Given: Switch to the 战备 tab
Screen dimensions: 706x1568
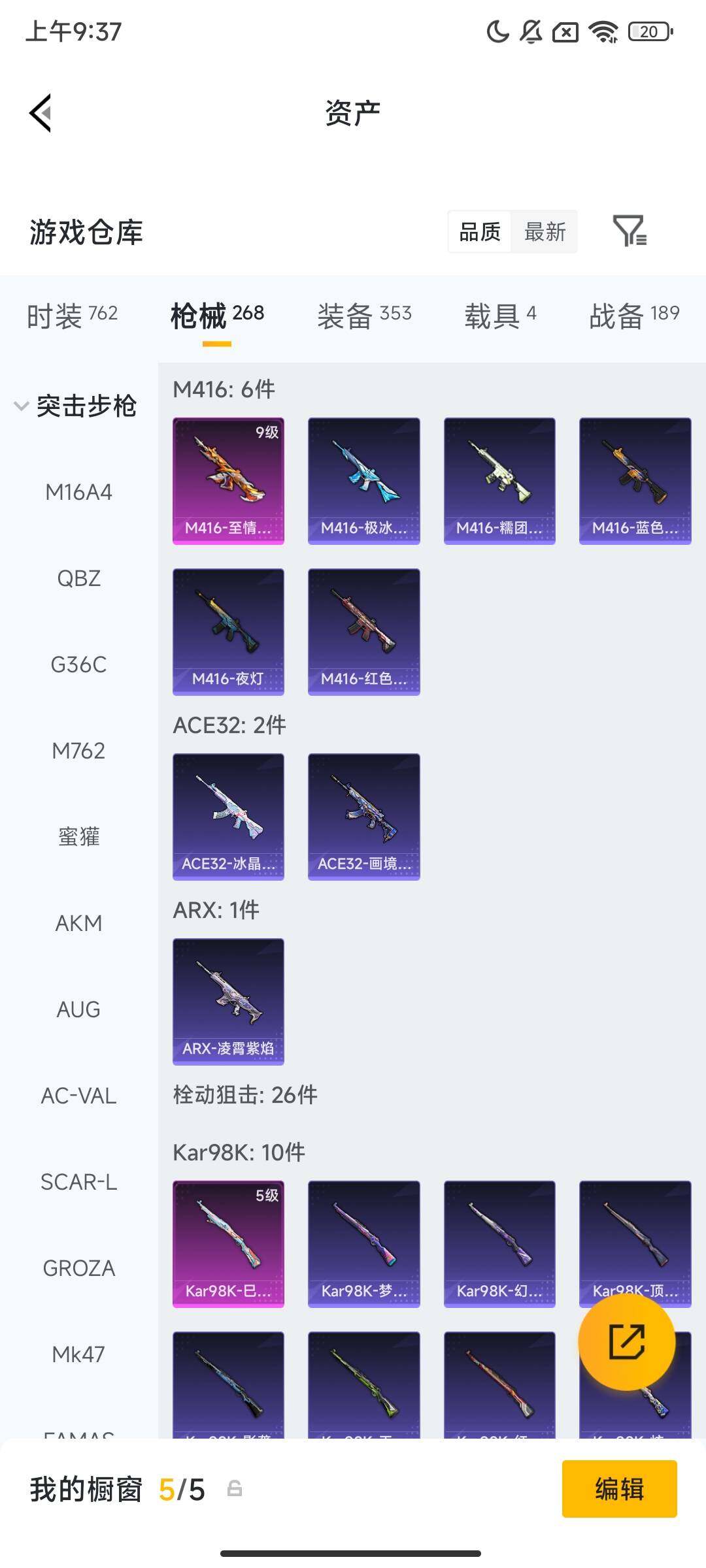Looking at the screenshot, I should (x=633, y=316).
